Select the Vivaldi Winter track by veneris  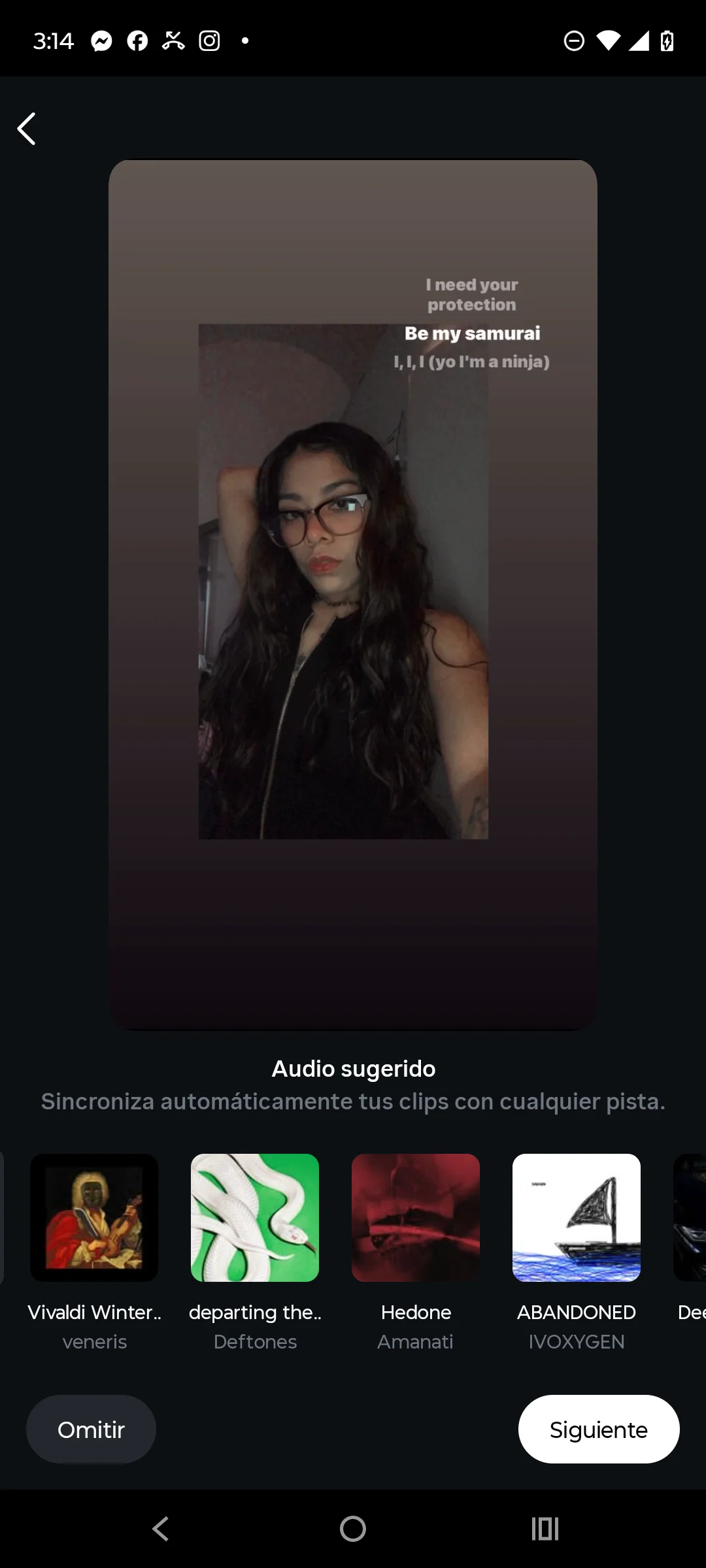click(94, 1218)
